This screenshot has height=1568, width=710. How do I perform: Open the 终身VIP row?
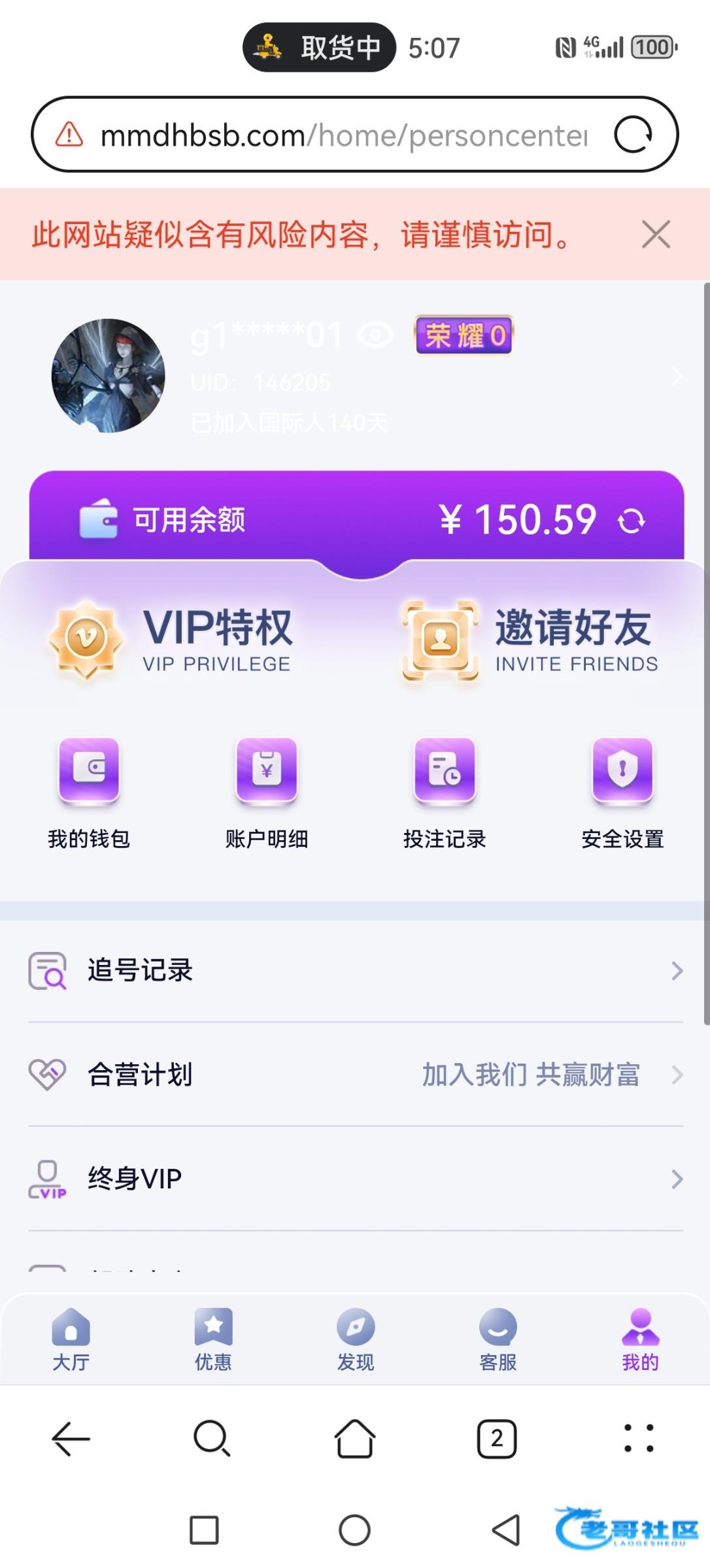coord(355,1179)
